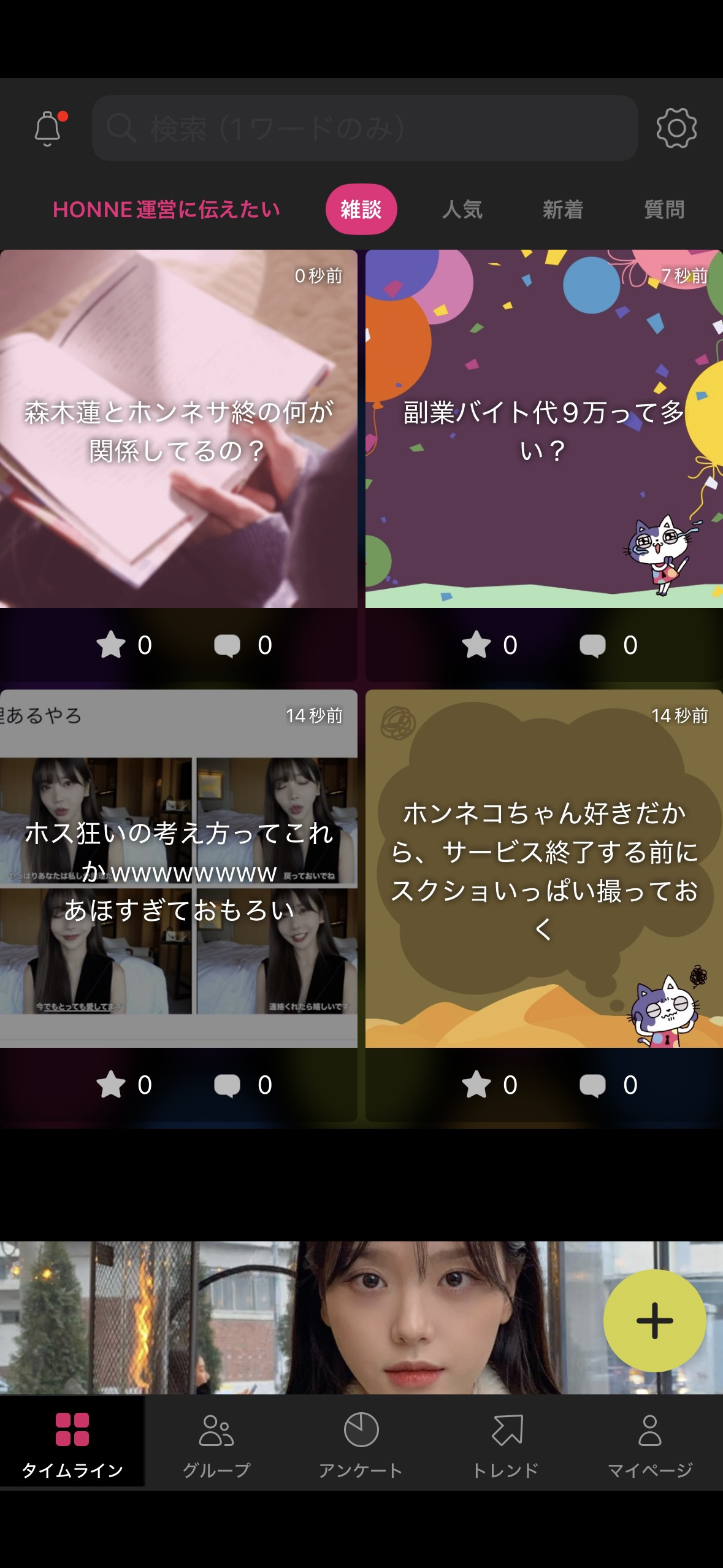Open the post 副業バイト代9万って多い？
Screen dimensions: 723x1568
[x=543, y=429]
